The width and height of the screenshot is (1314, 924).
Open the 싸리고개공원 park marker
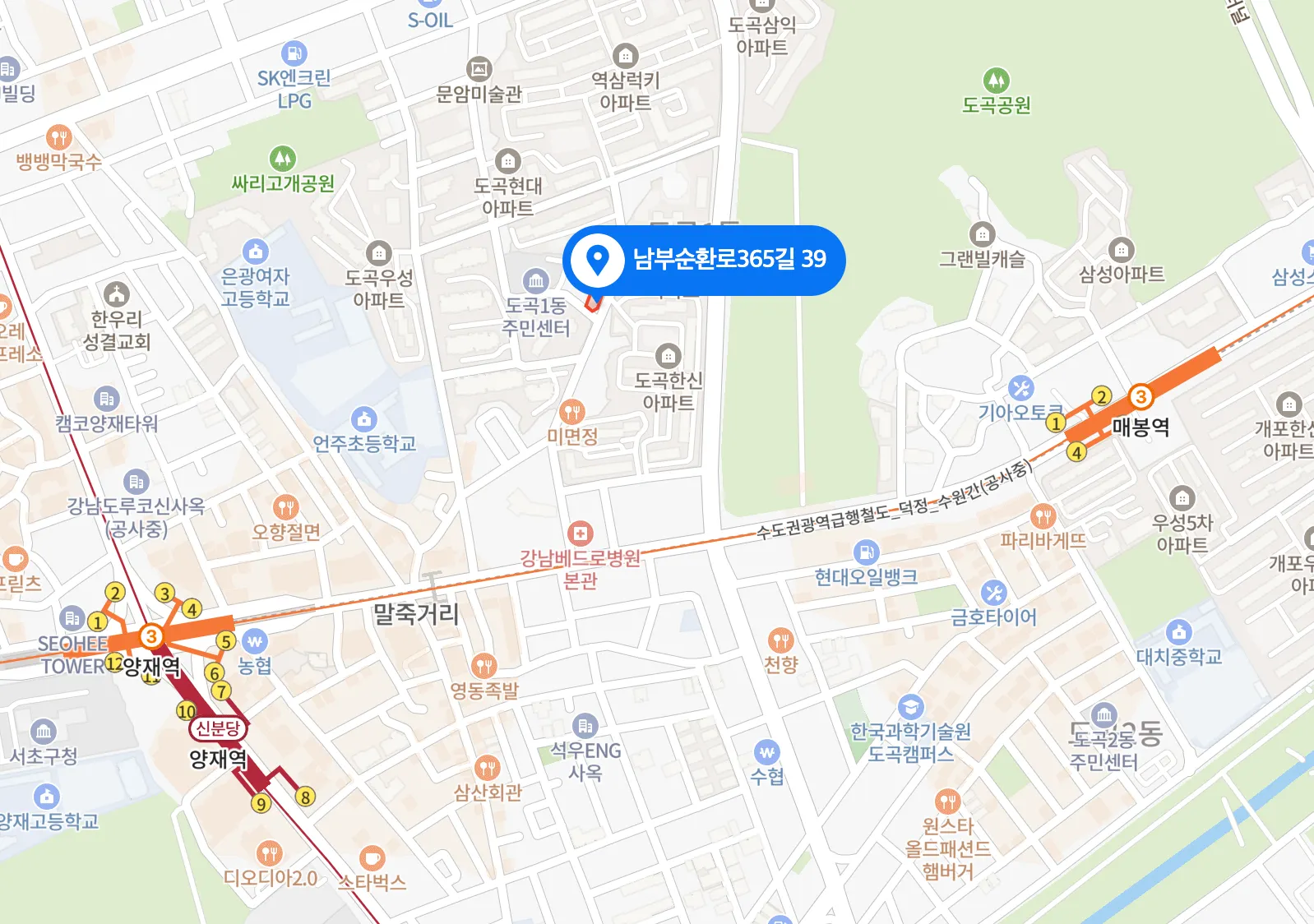pos(282,159)
